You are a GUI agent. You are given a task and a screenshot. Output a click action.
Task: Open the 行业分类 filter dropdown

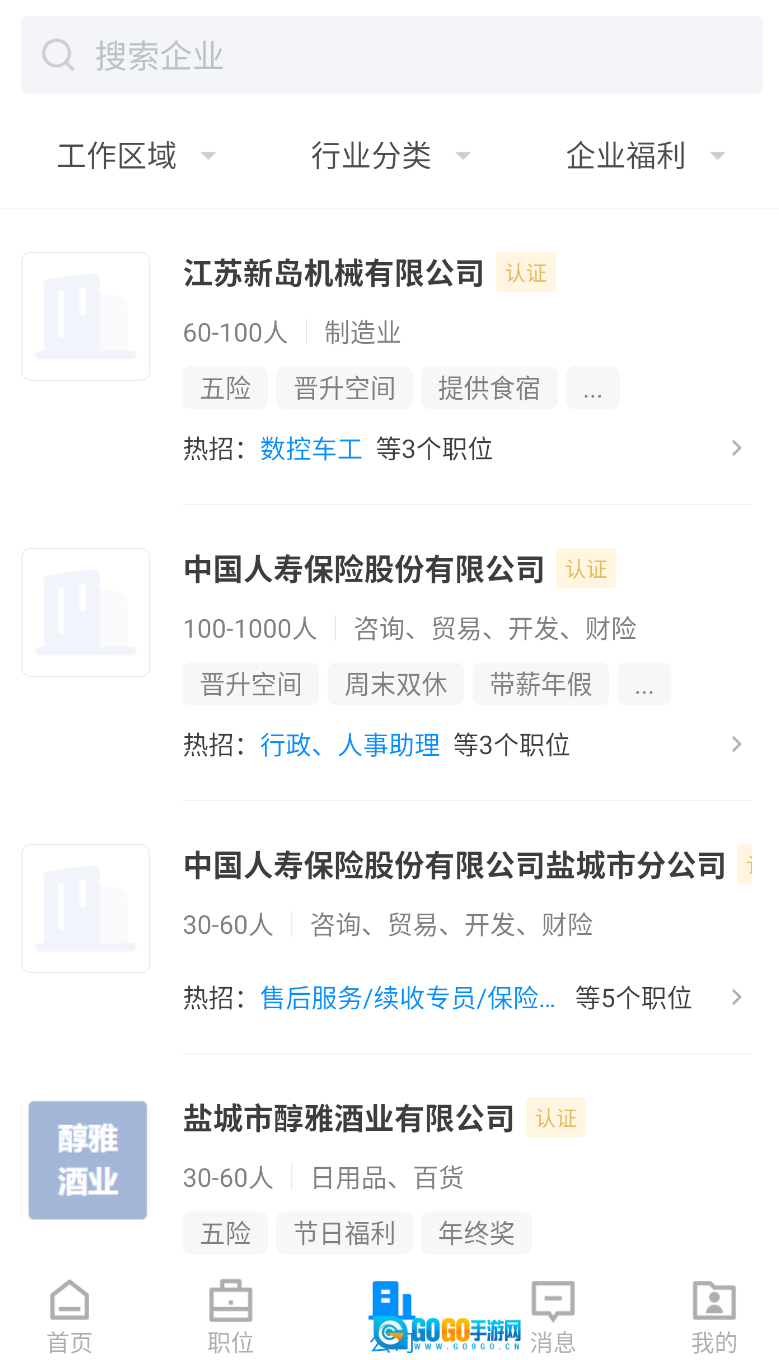click(390, 155)
